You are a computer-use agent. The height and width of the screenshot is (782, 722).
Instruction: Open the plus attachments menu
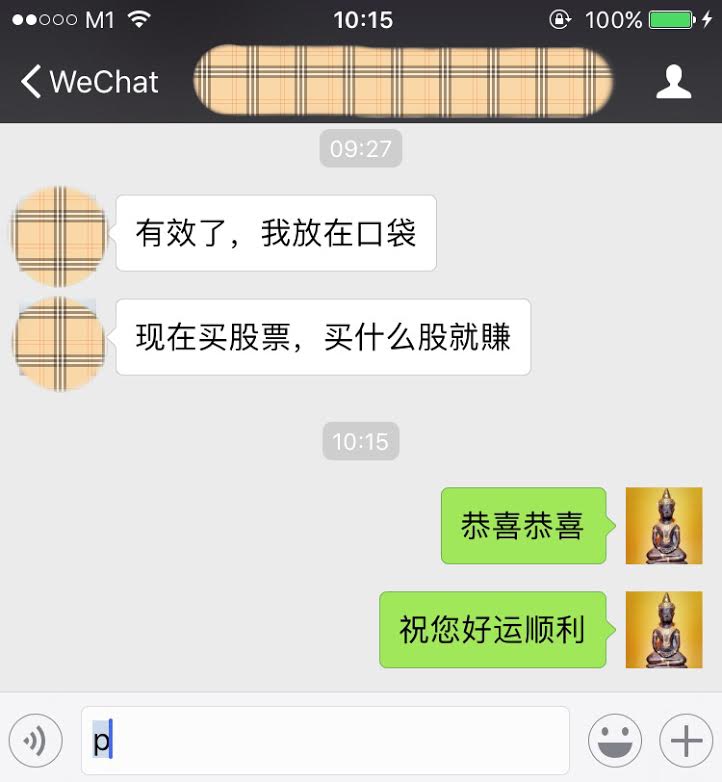[x=686, y=741]
